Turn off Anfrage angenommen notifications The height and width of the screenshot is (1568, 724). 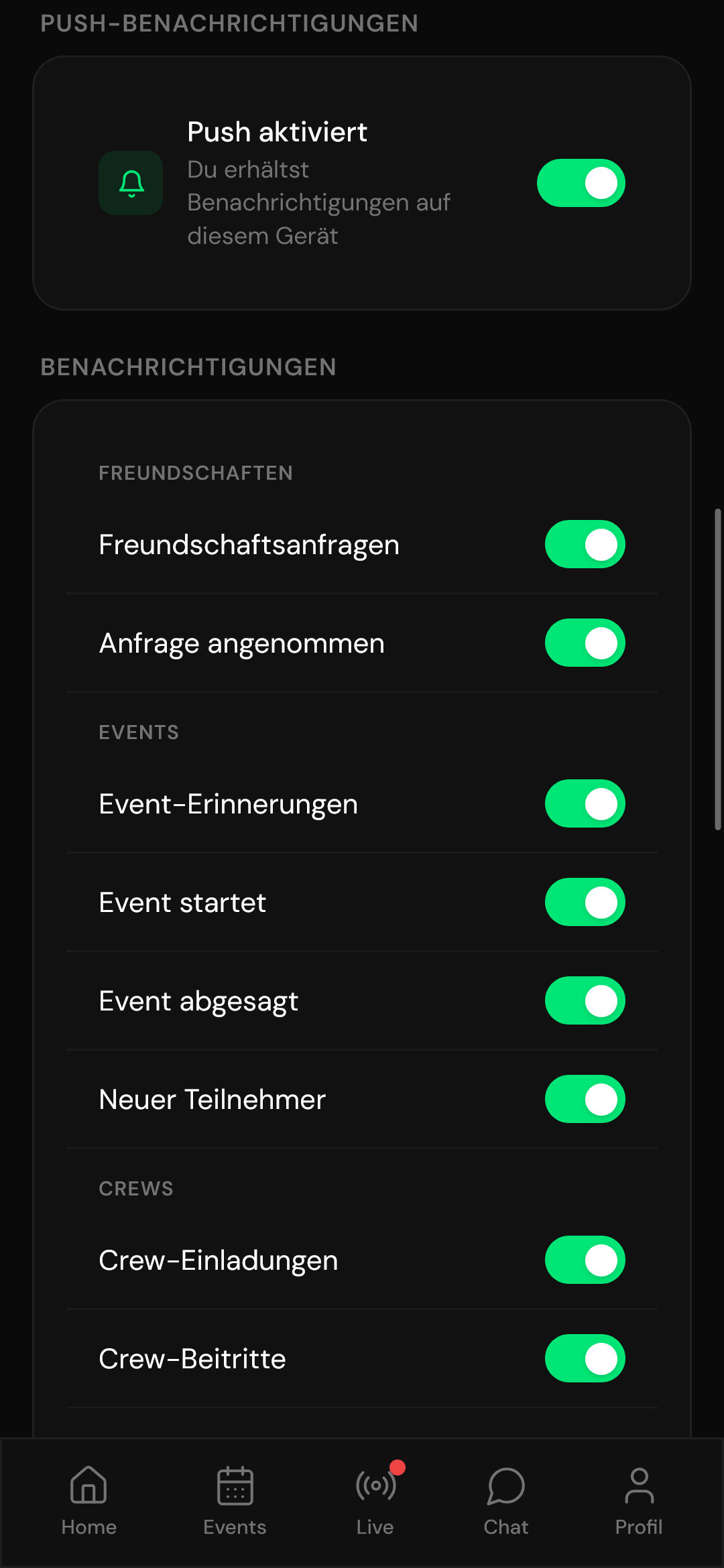click(585, 643)
